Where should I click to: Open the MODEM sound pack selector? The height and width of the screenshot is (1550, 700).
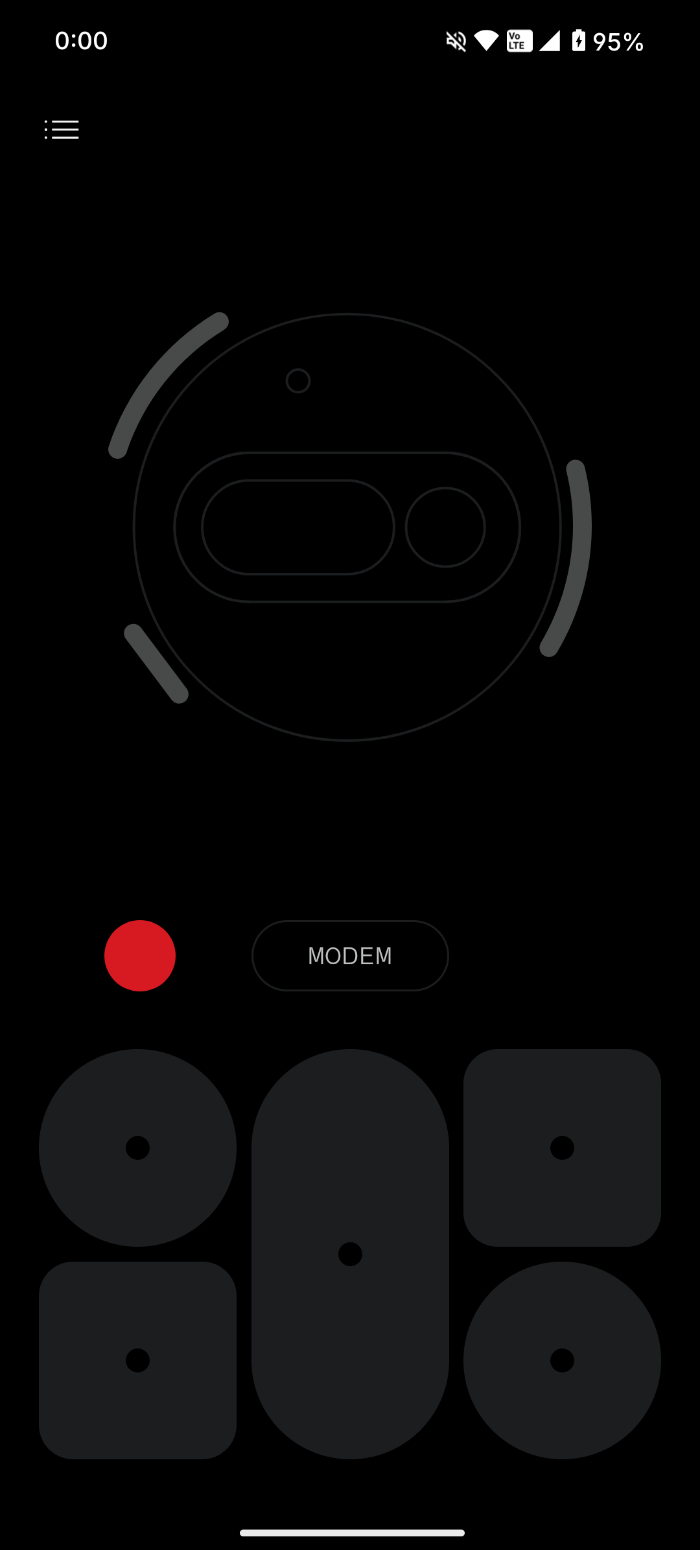pyautogui.click(x=350, y=956)
